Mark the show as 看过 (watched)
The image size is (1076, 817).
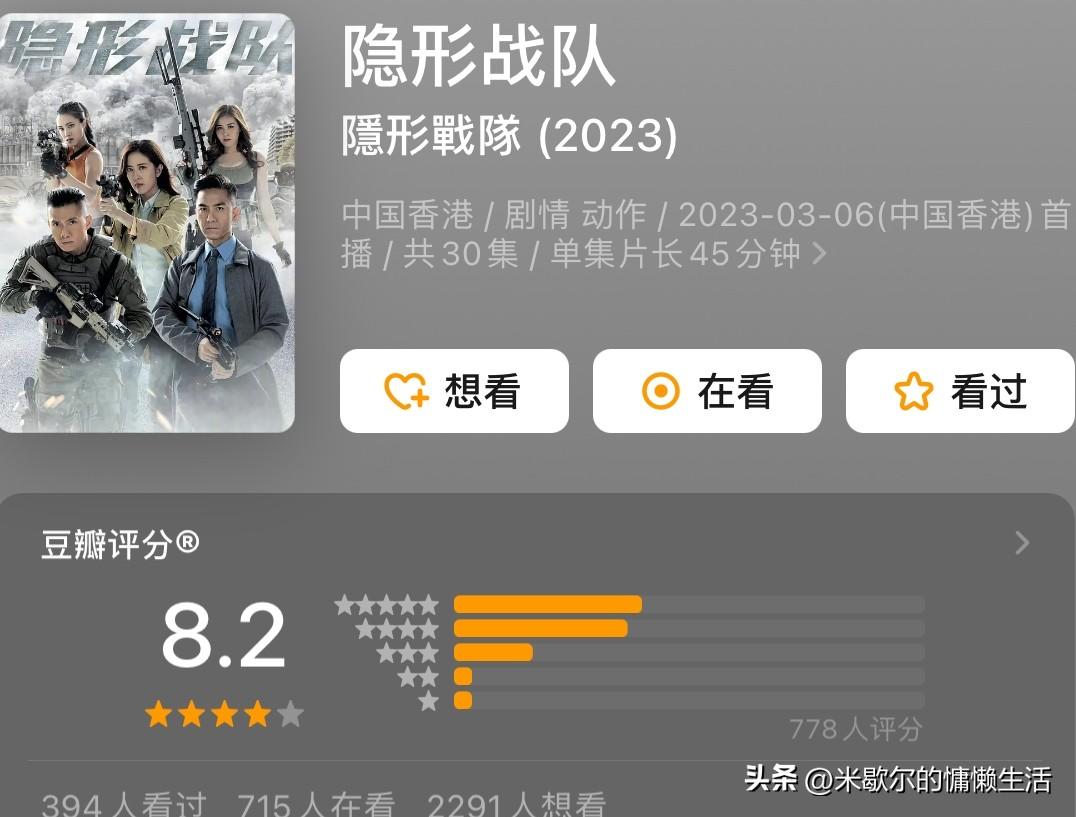point(960,391)
